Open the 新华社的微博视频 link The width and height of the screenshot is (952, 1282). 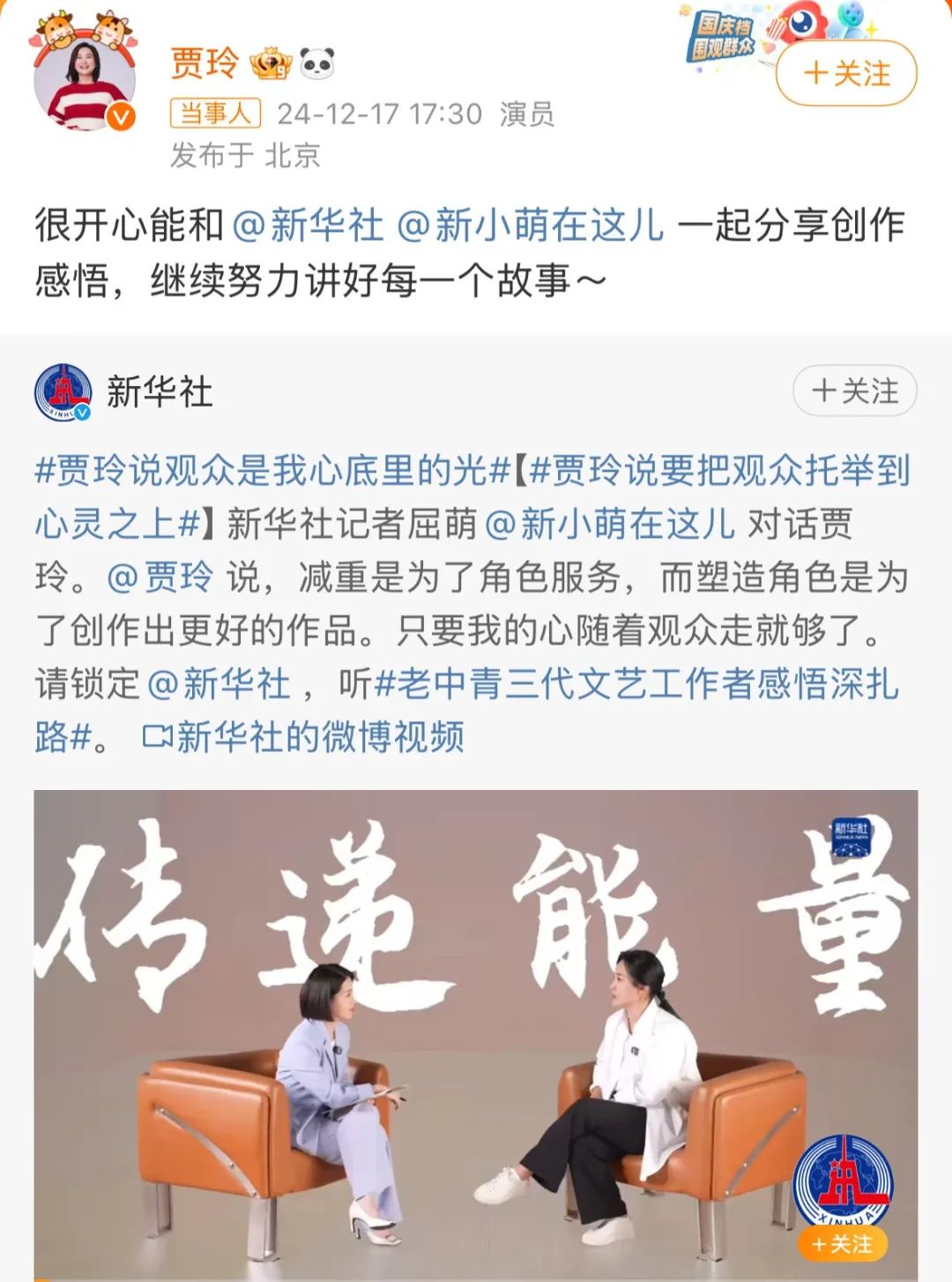(304, 737)
